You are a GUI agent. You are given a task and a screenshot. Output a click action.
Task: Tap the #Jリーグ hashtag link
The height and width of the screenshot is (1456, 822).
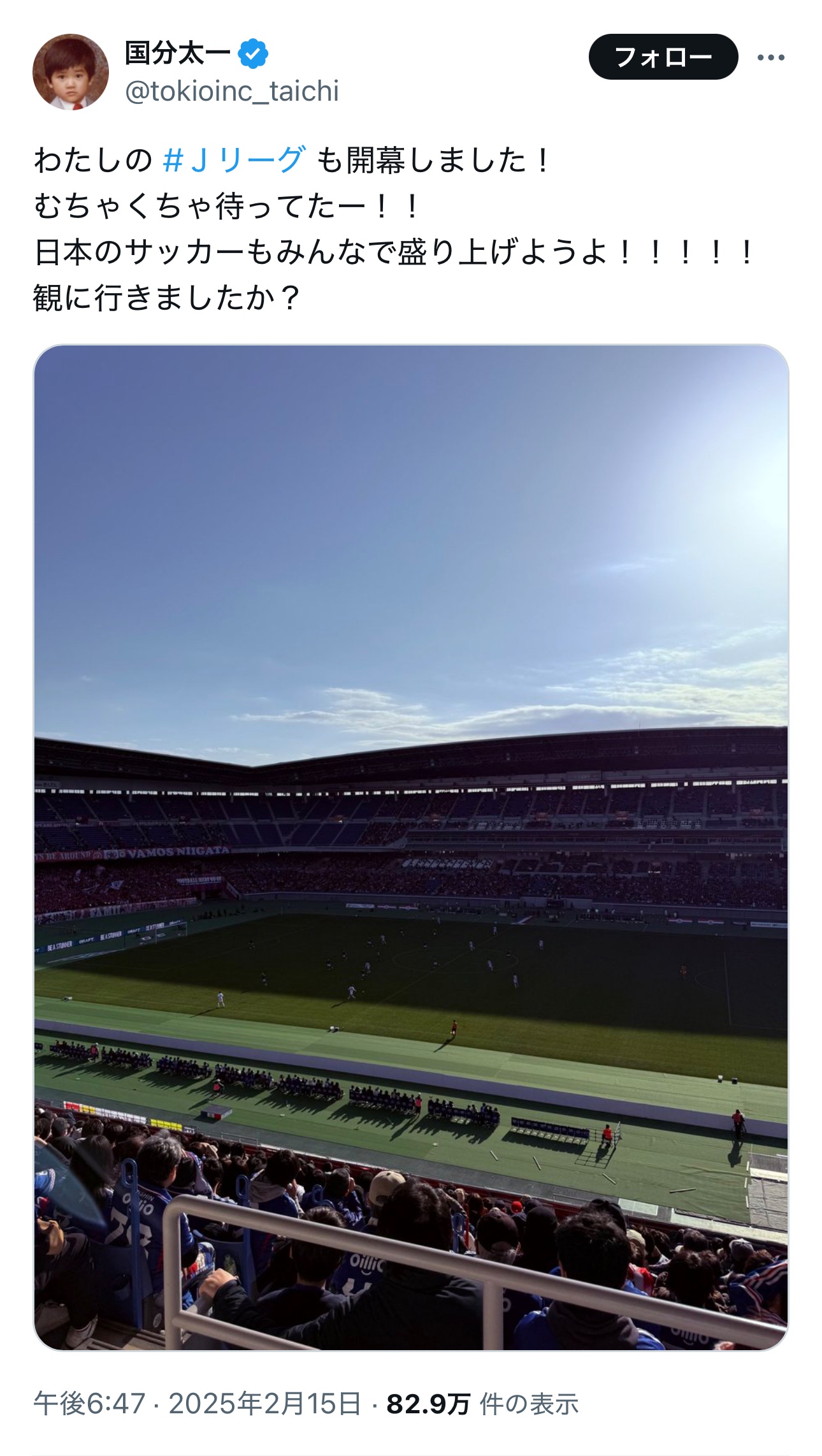(234, 159)
